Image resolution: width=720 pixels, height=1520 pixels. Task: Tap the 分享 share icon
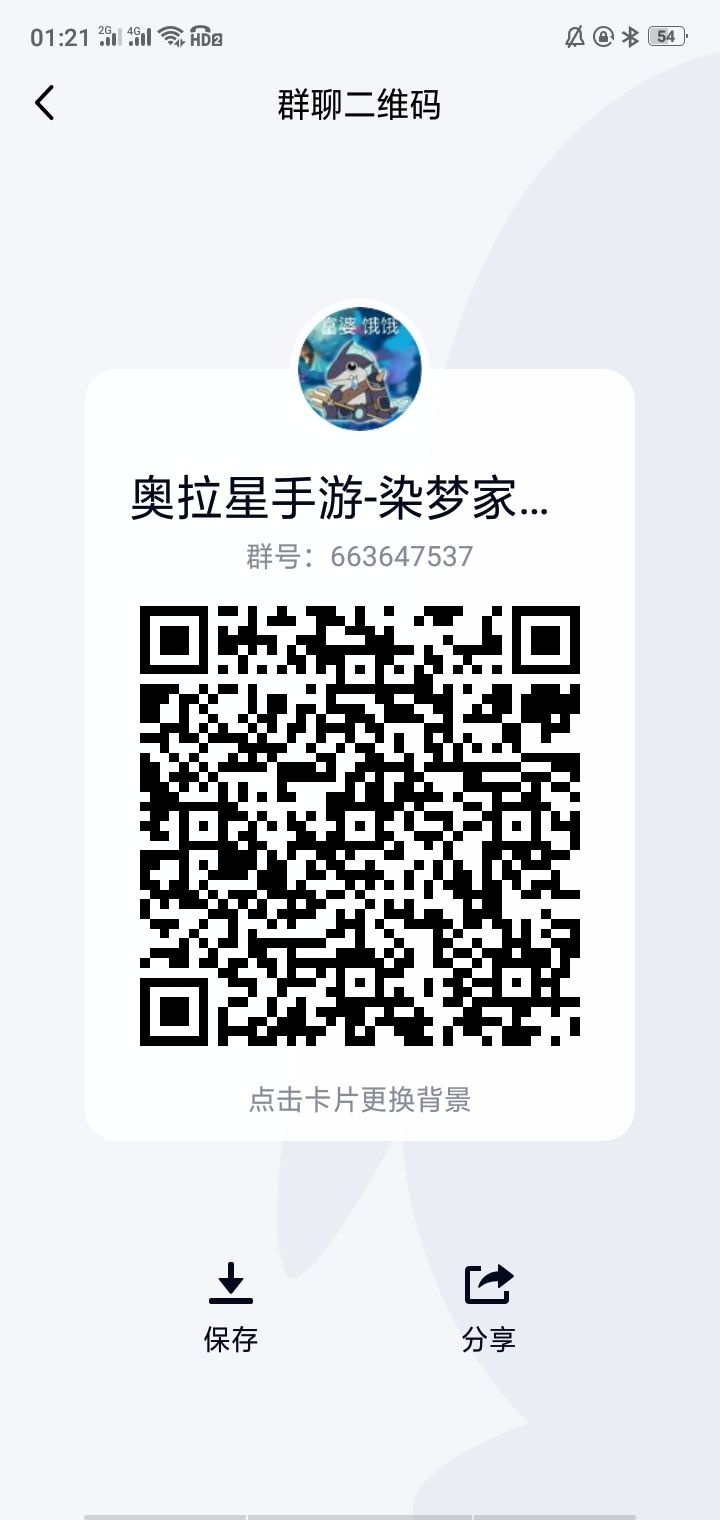click(x=488, y=1282)
